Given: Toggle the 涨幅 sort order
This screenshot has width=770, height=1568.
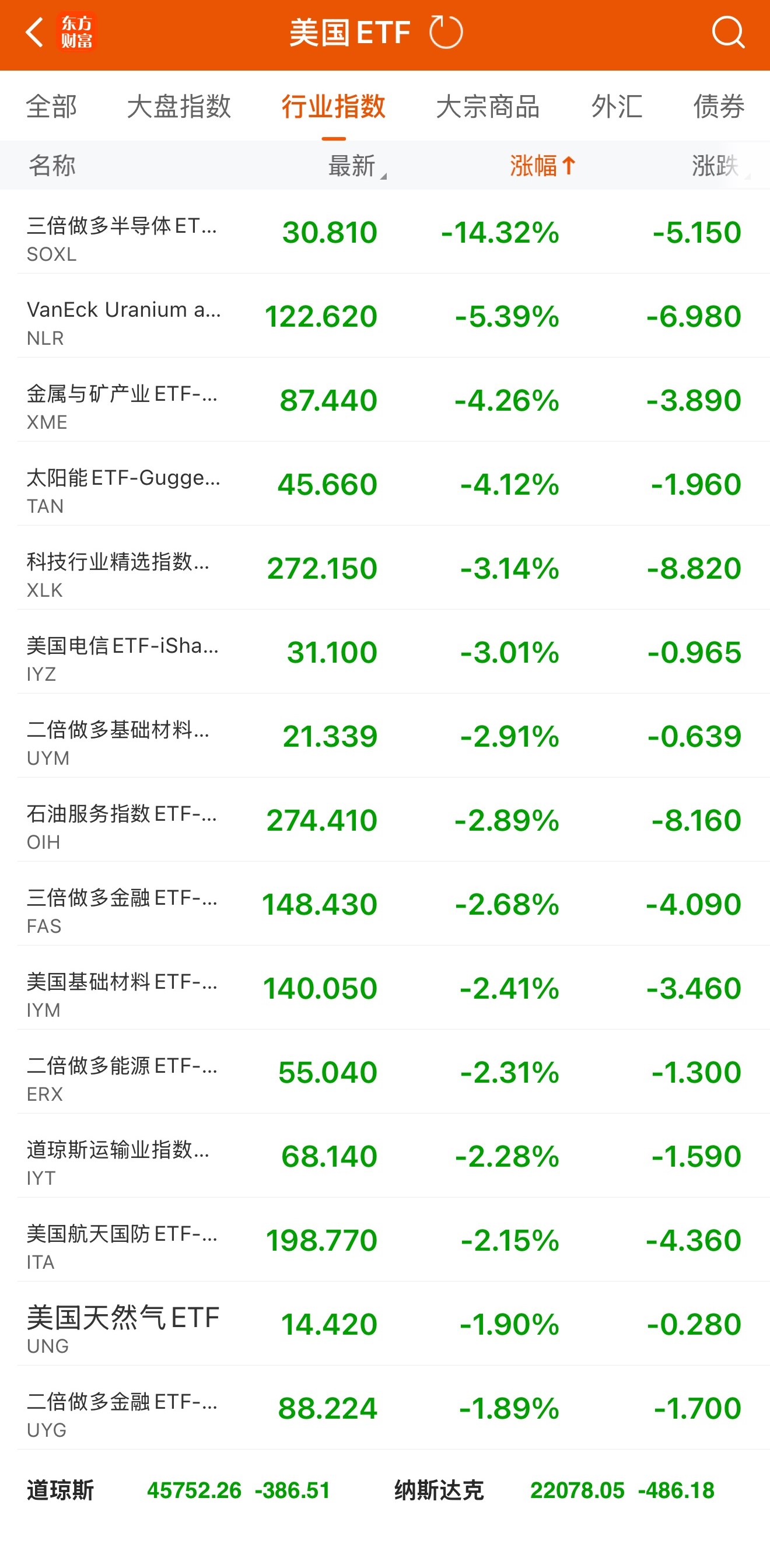Looking at the screenshot, I should click(542, 166).
